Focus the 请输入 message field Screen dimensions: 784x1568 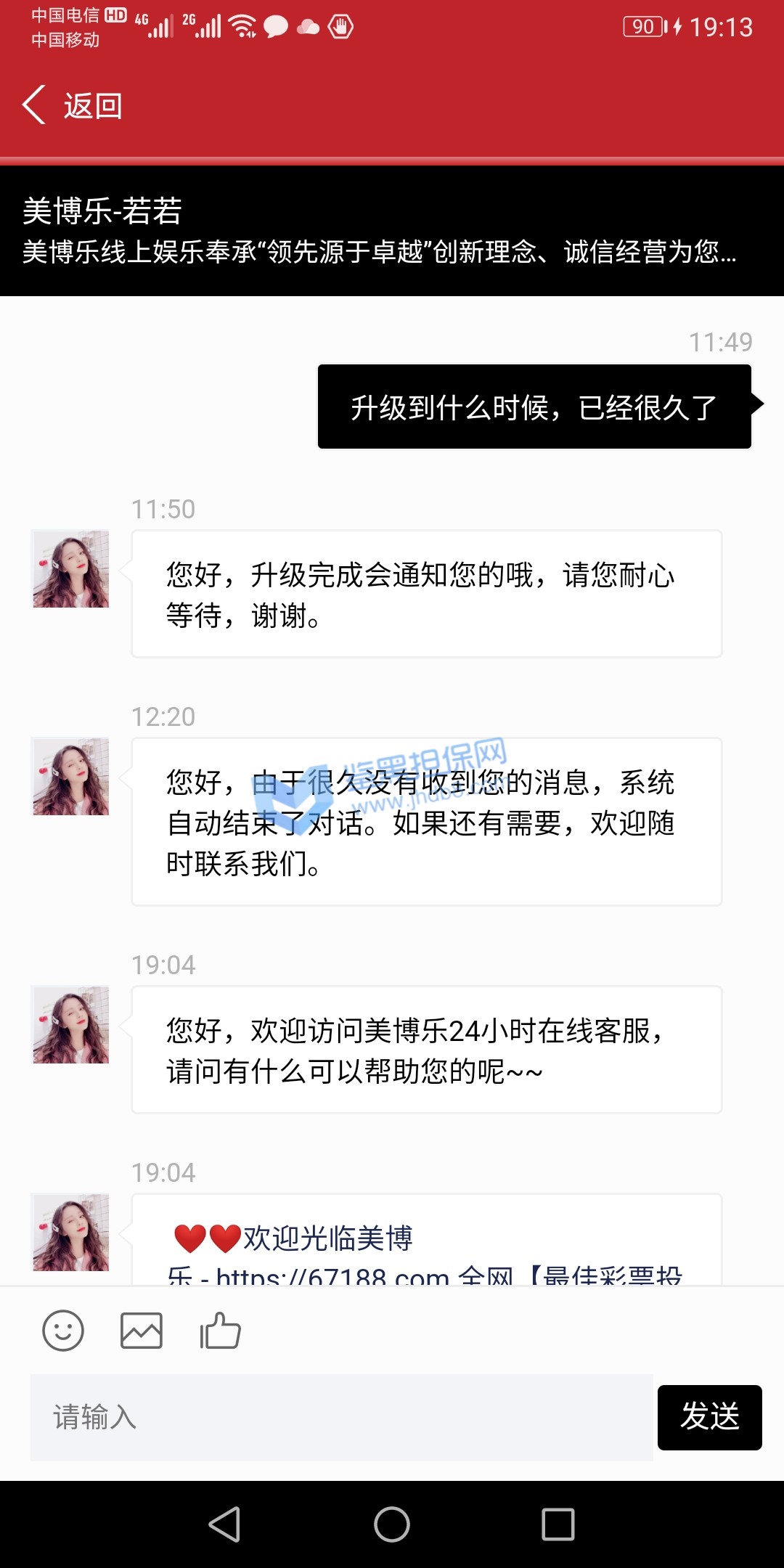tap(341, 1417)
